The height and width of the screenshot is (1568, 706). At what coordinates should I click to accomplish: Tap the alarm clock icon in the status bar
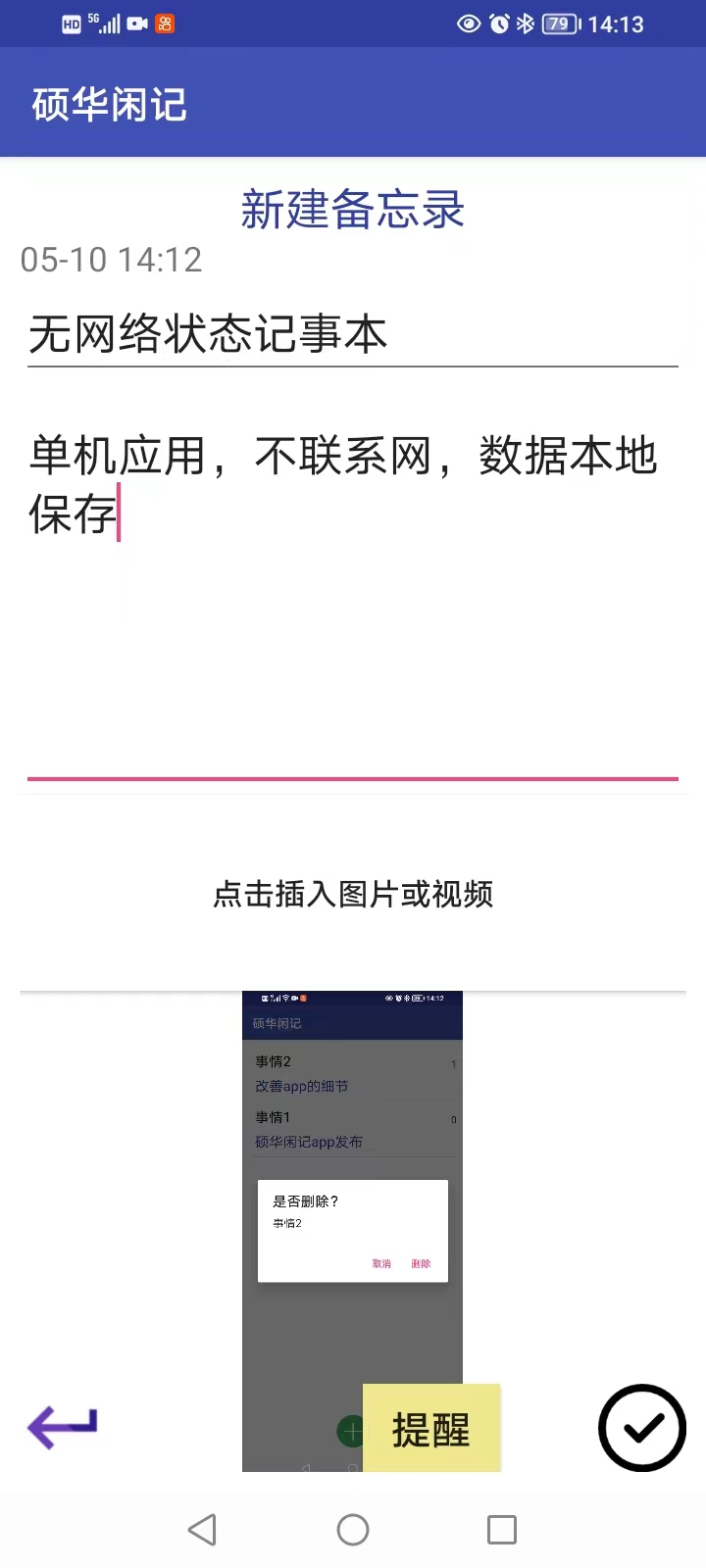tap(497, 24)
